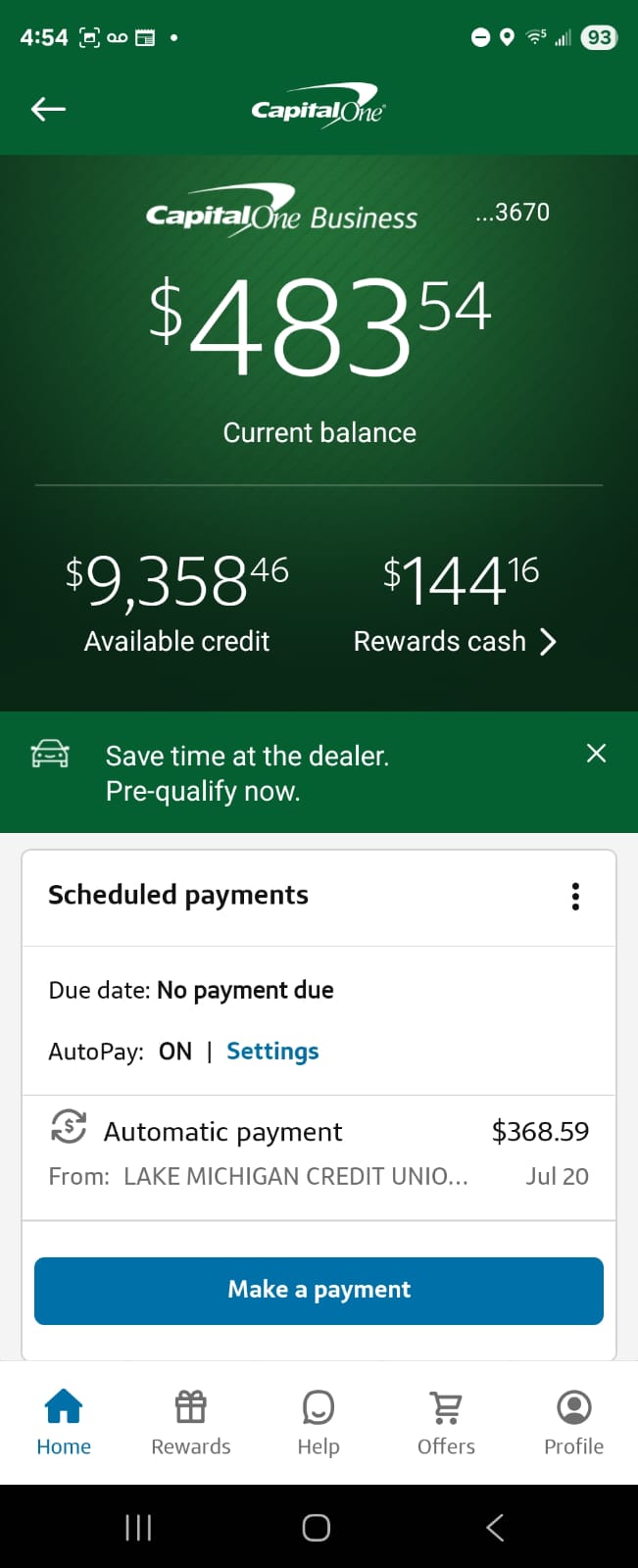
Task: Open AutoPay Settings link
Action: [x=272, y=1051]
